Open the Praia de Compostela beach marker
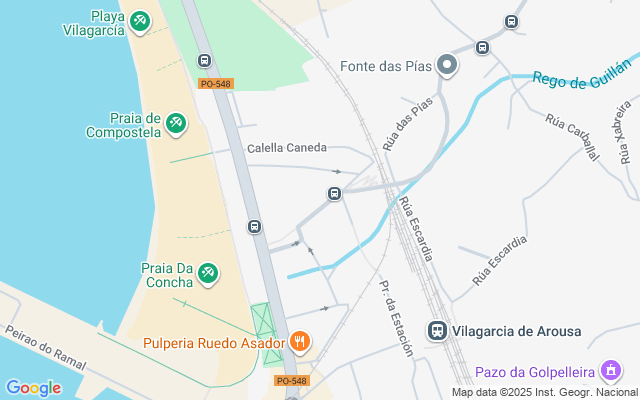This screenshot has height=400, width=640. point(176,123)
